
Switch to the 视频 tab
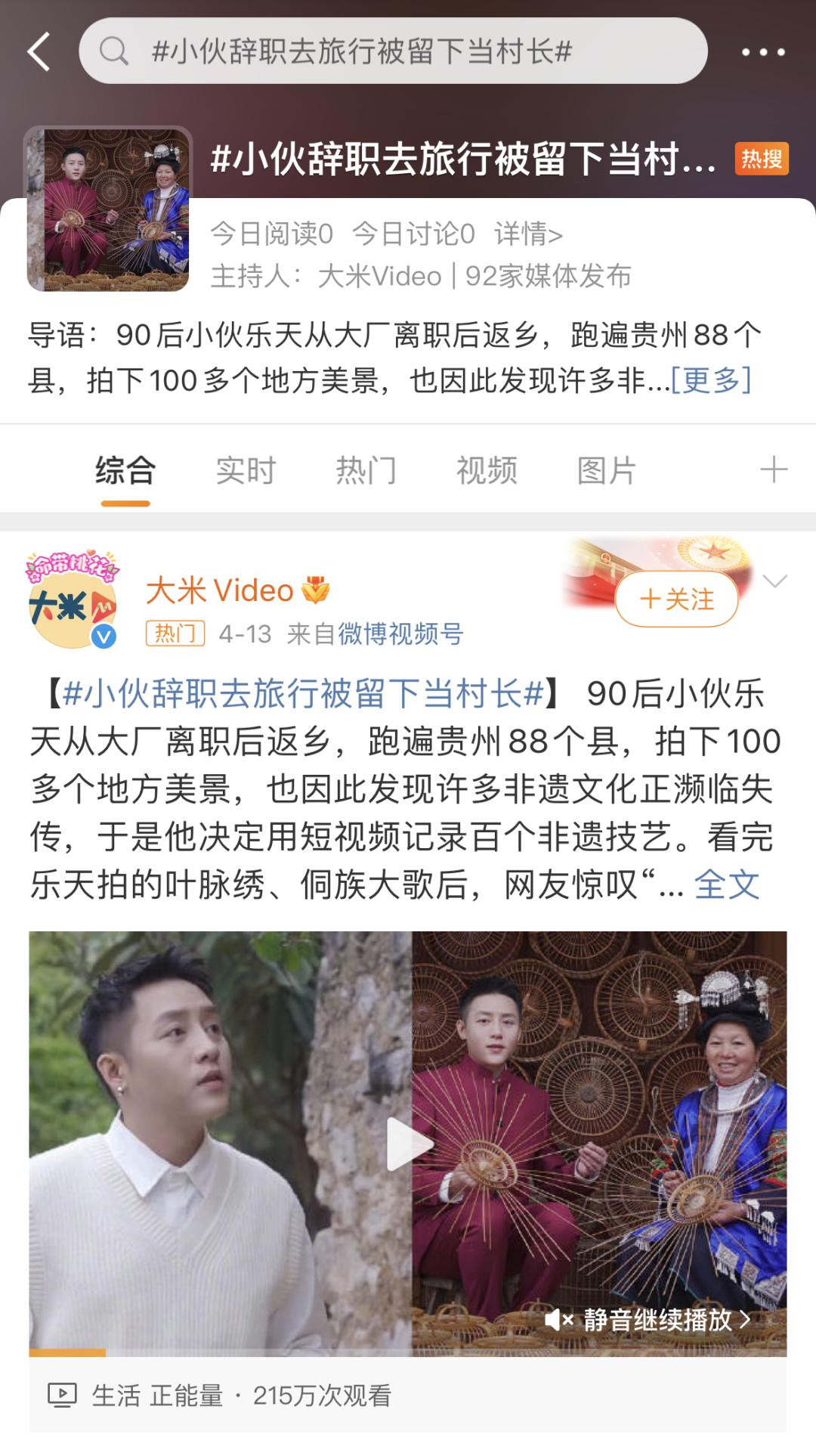[x=487, y=470]
